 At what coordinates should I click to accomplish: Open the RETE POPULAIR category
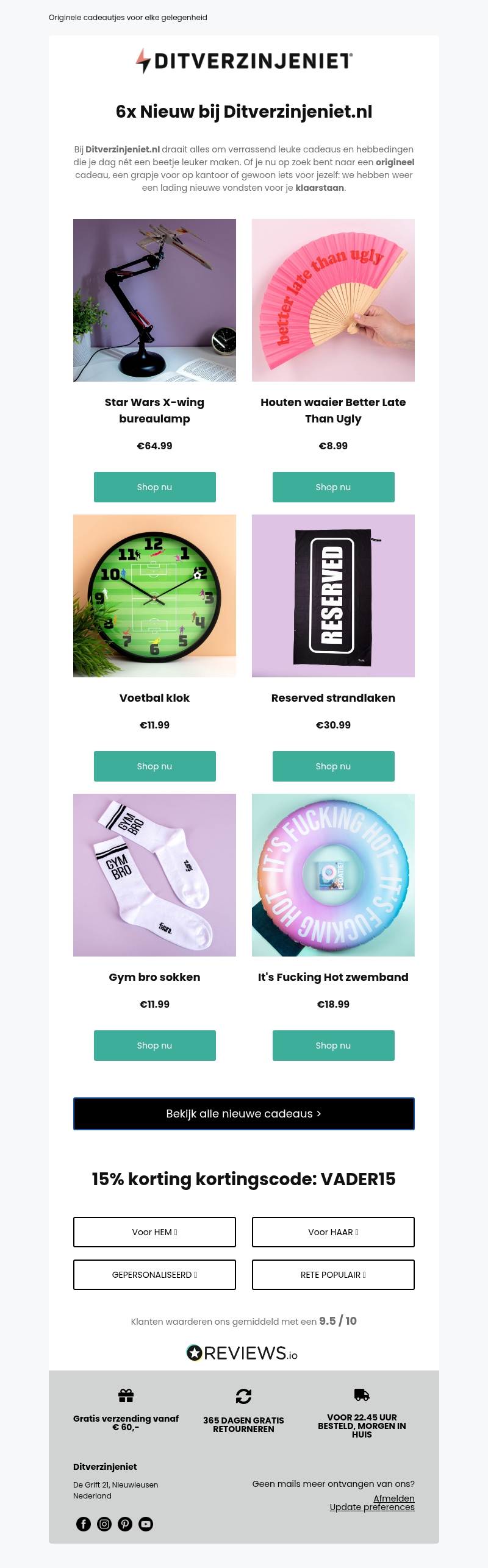point(333,1275)
